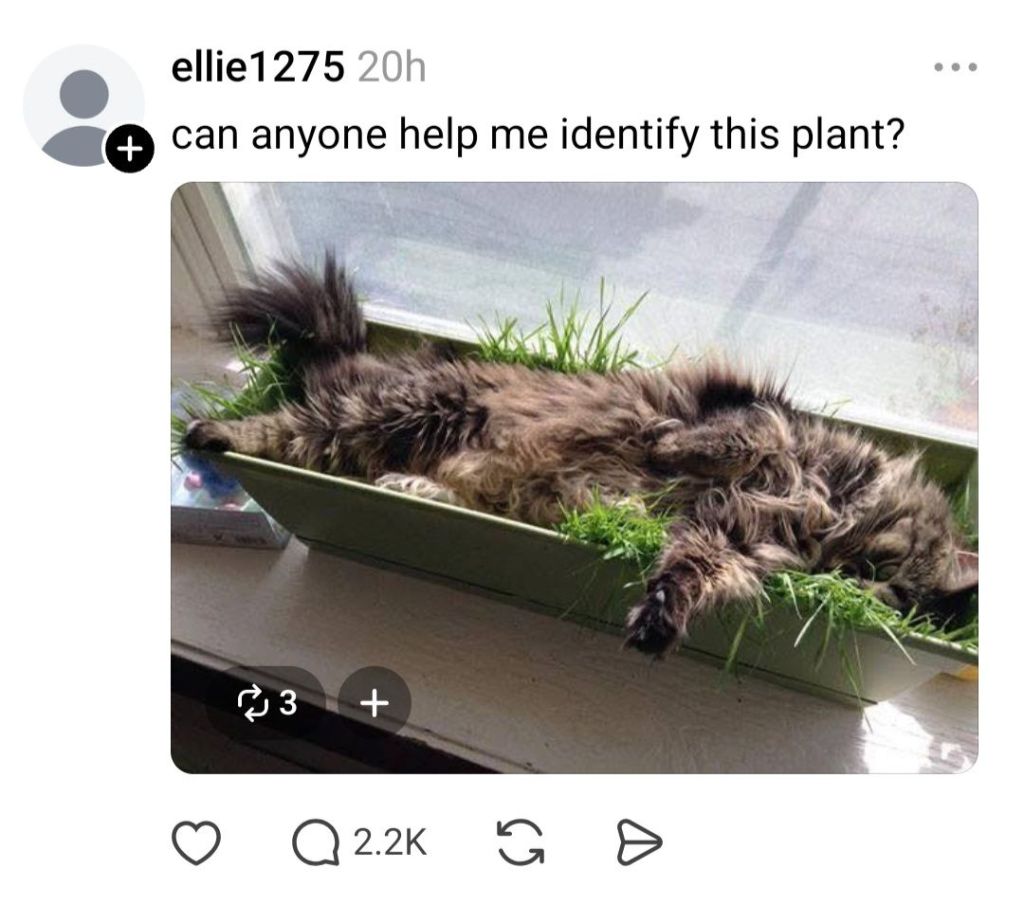Open the 2.2K replies
This screenshot has height=905, width=1024.
click(x=360, y=844)
